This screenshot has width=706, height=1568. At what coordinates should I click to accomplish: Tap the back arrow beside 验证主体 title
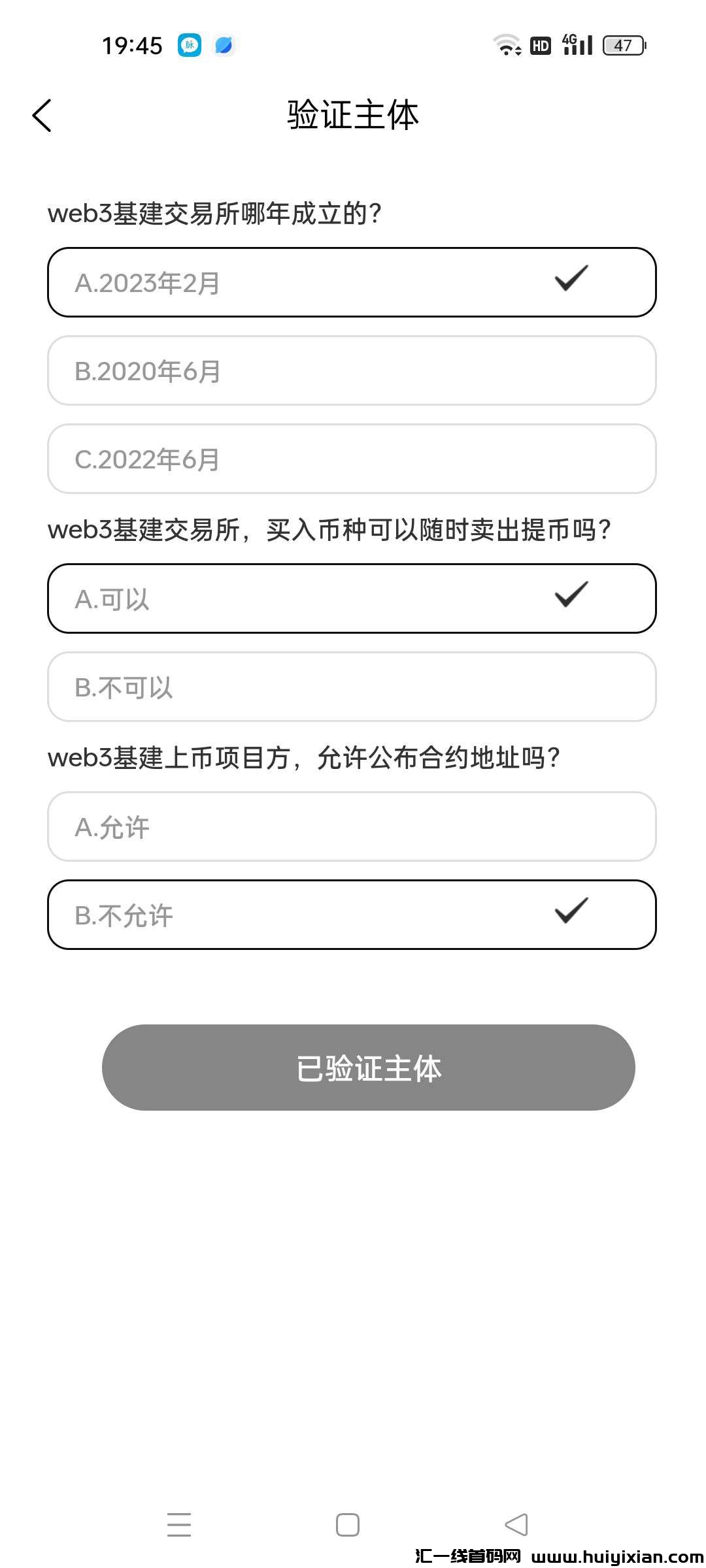[x=42, y=116]
